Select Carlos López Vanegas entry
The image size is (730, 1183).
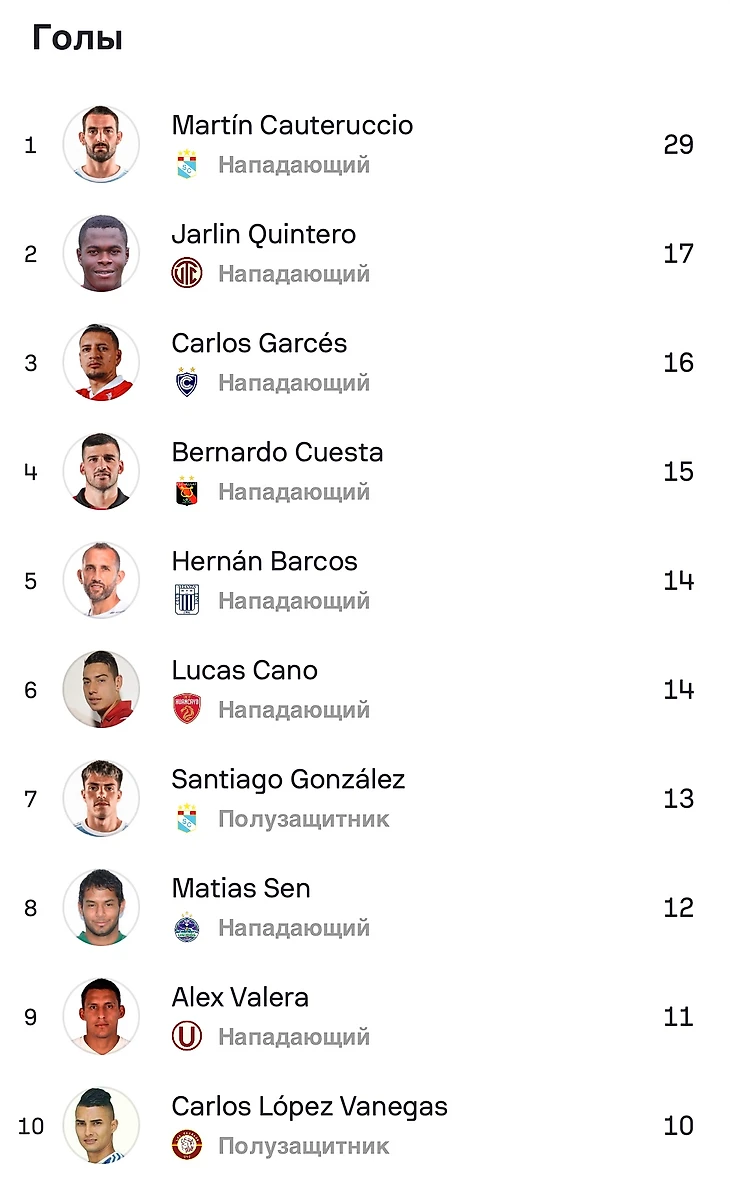[x=309, y=1107]
